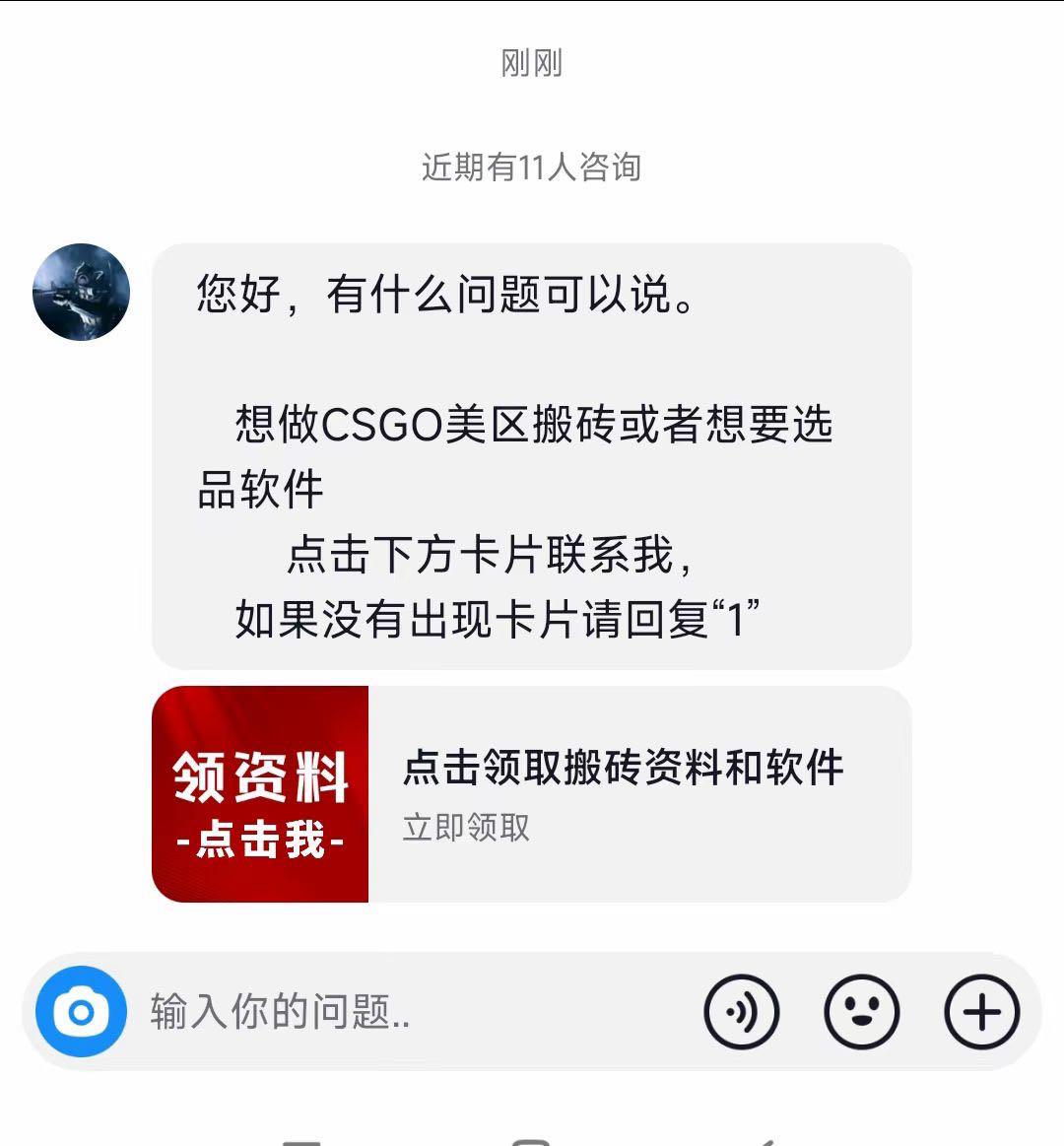Tap the camera icon in input bar
1064x1146 pixels.
pos(81,1012)
